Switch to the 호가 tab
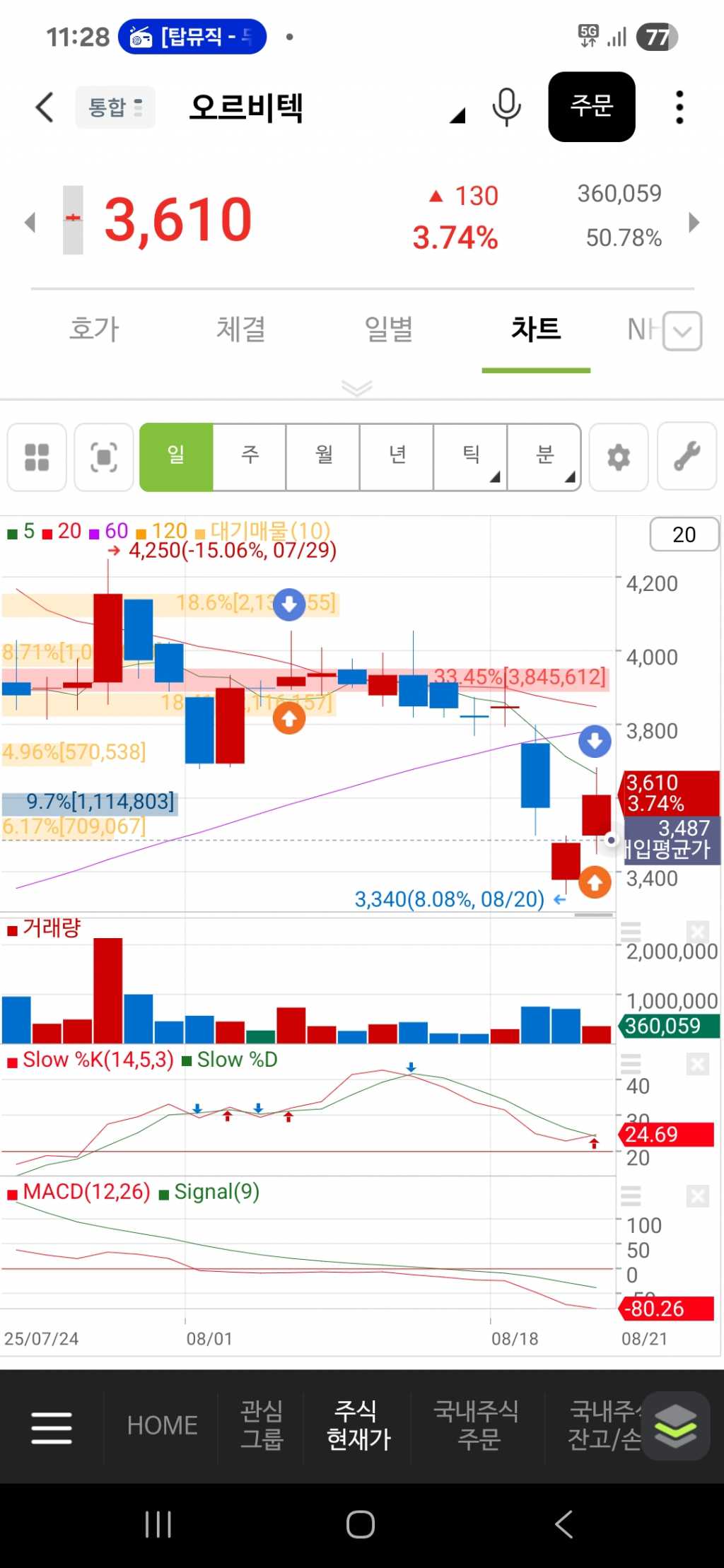Image resolution: width=724 pixels, height=1568 pixels. click(x=94, y=329)
